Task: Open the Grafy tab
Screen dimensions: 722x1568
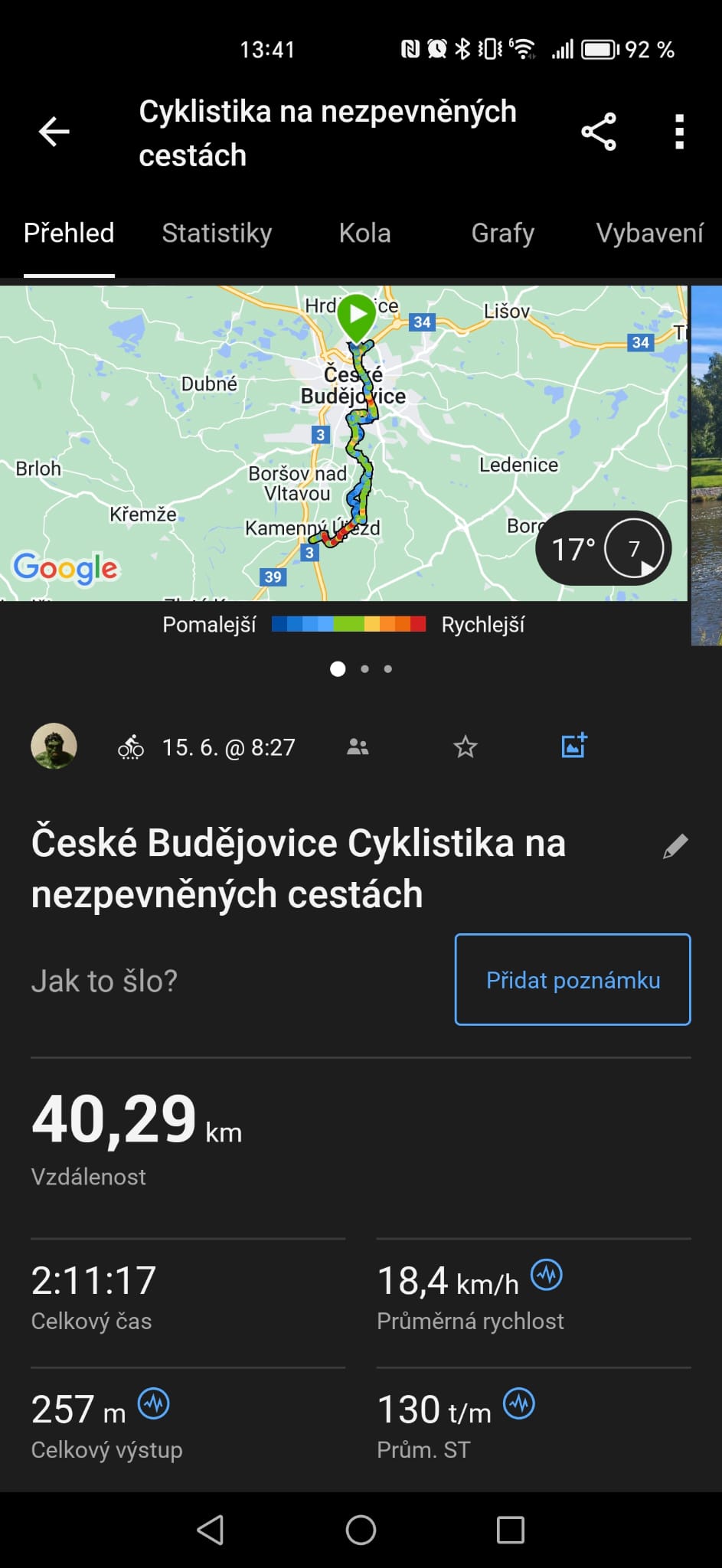Action: tap(502, 234)
